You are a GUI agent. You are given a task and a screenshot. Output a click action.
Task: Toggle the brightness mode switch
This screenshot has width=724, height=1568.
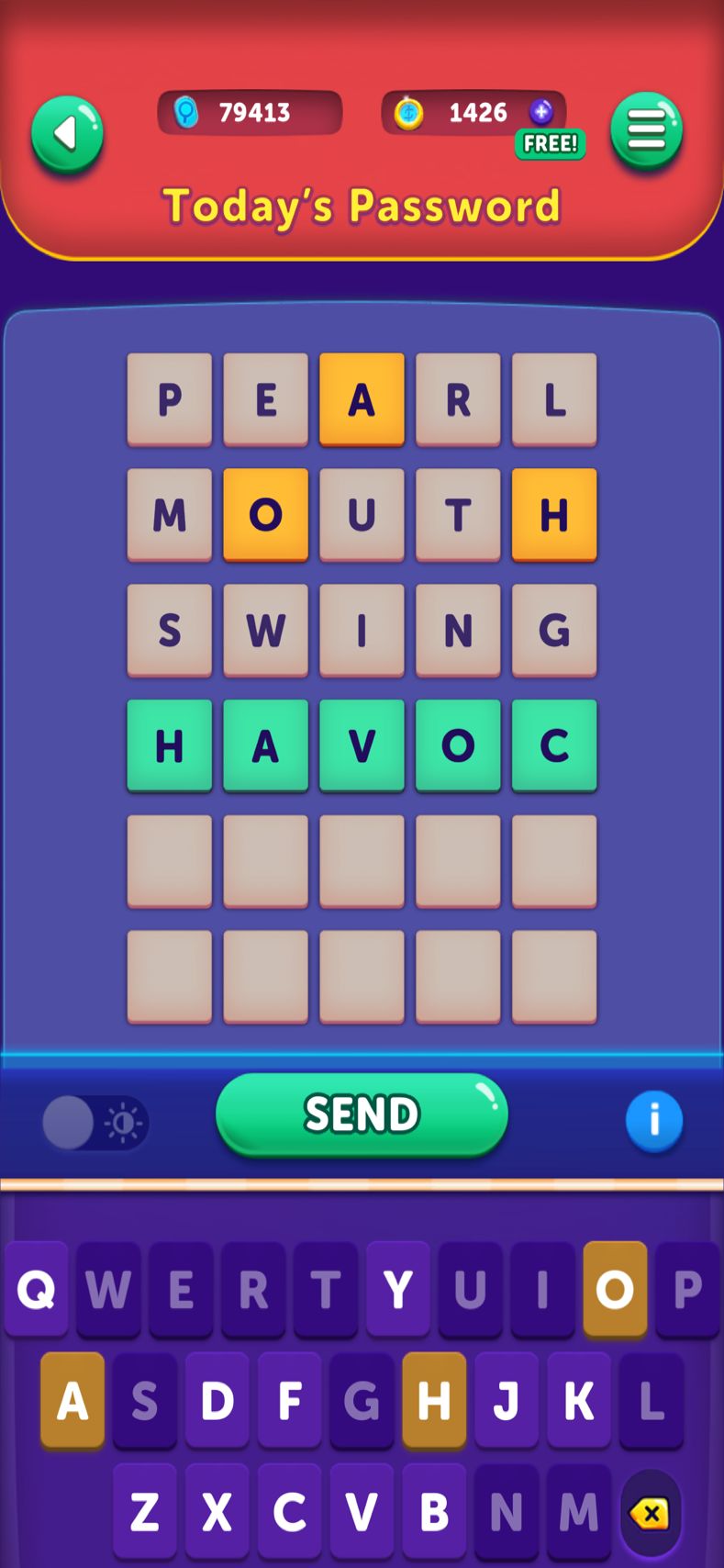95,1123
